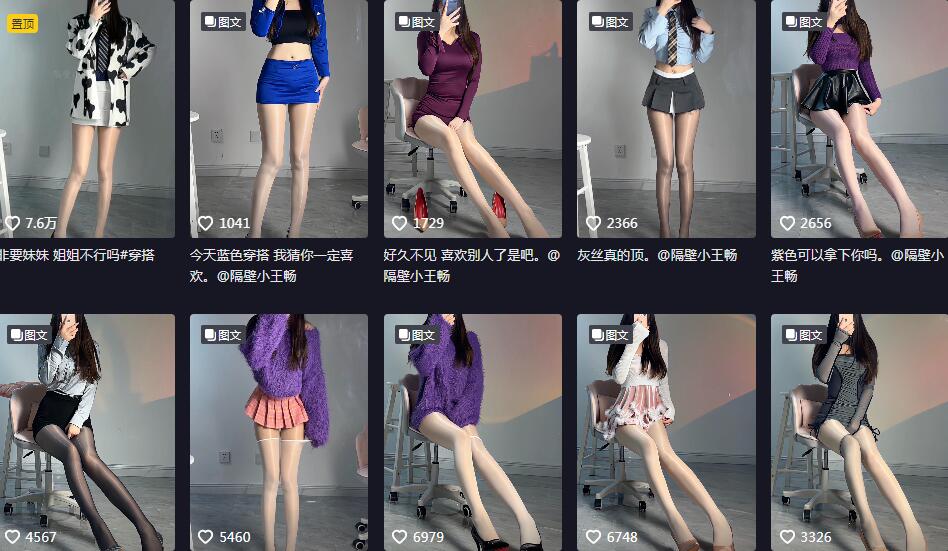The height and width of the screenshot is (551, 948).
Task: Open the post with 6979 likes
Action: pos(472,430)
